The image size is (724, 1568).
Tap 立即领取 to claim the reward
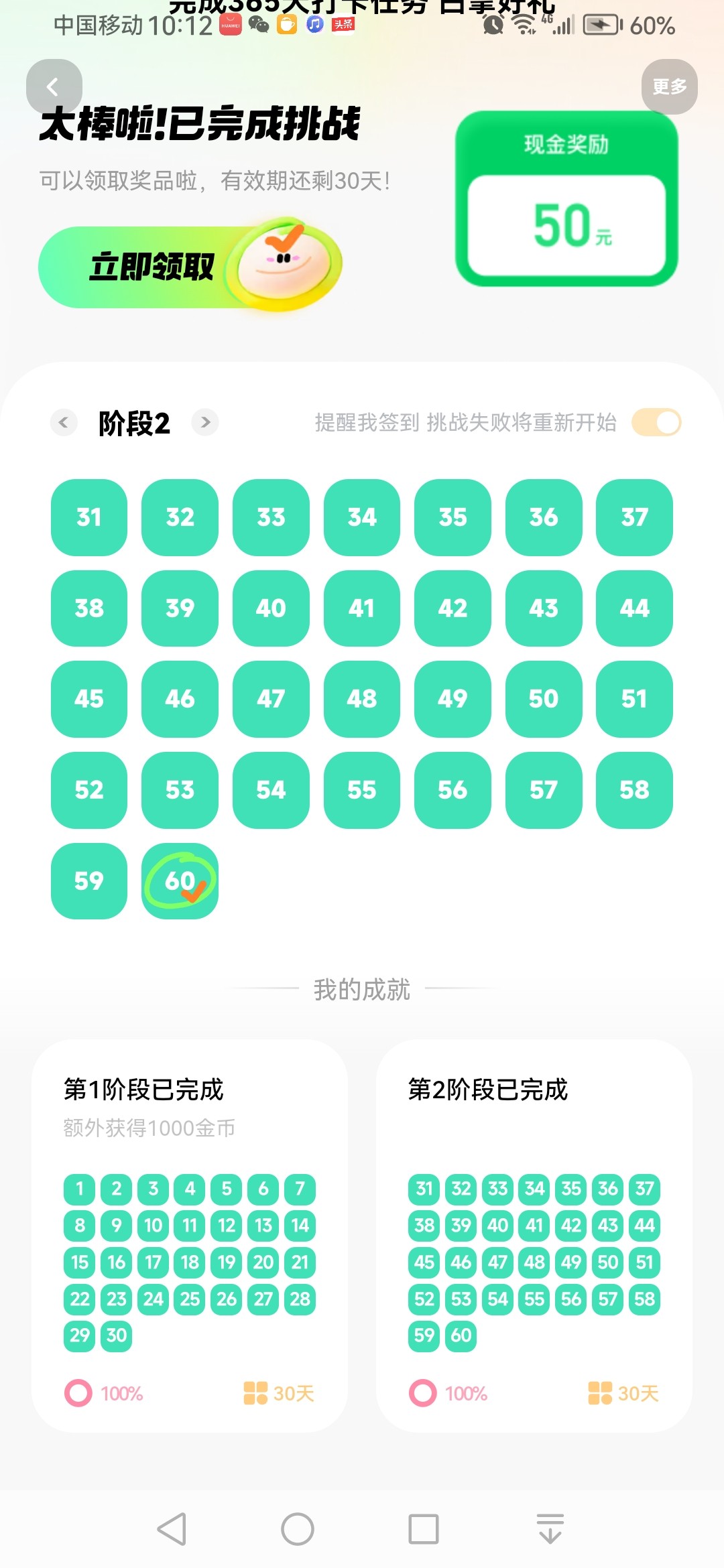[x=190, y=267]
